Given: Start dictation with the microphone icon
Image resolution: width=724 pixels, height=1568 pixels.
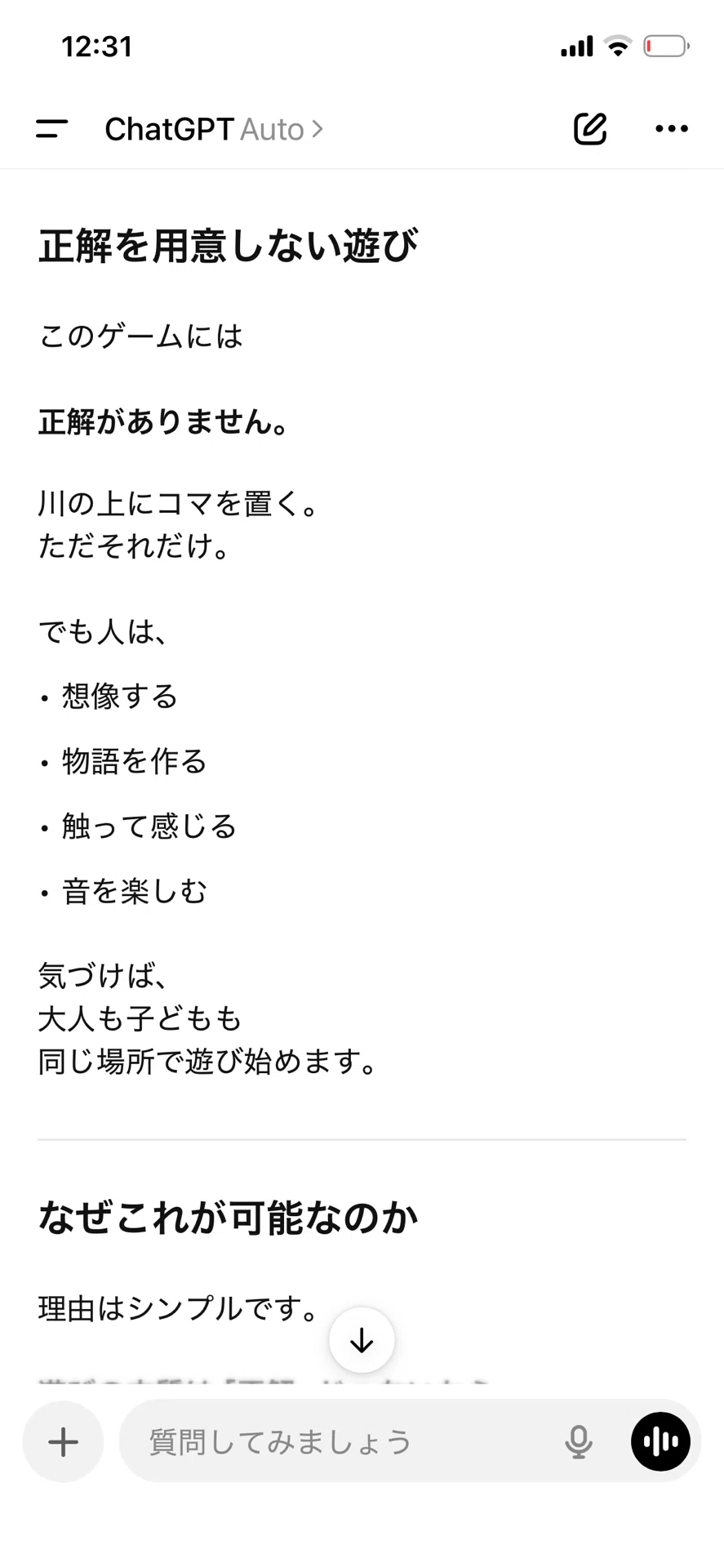Looking at the screenshot, I should click(x=579, y=1442).
